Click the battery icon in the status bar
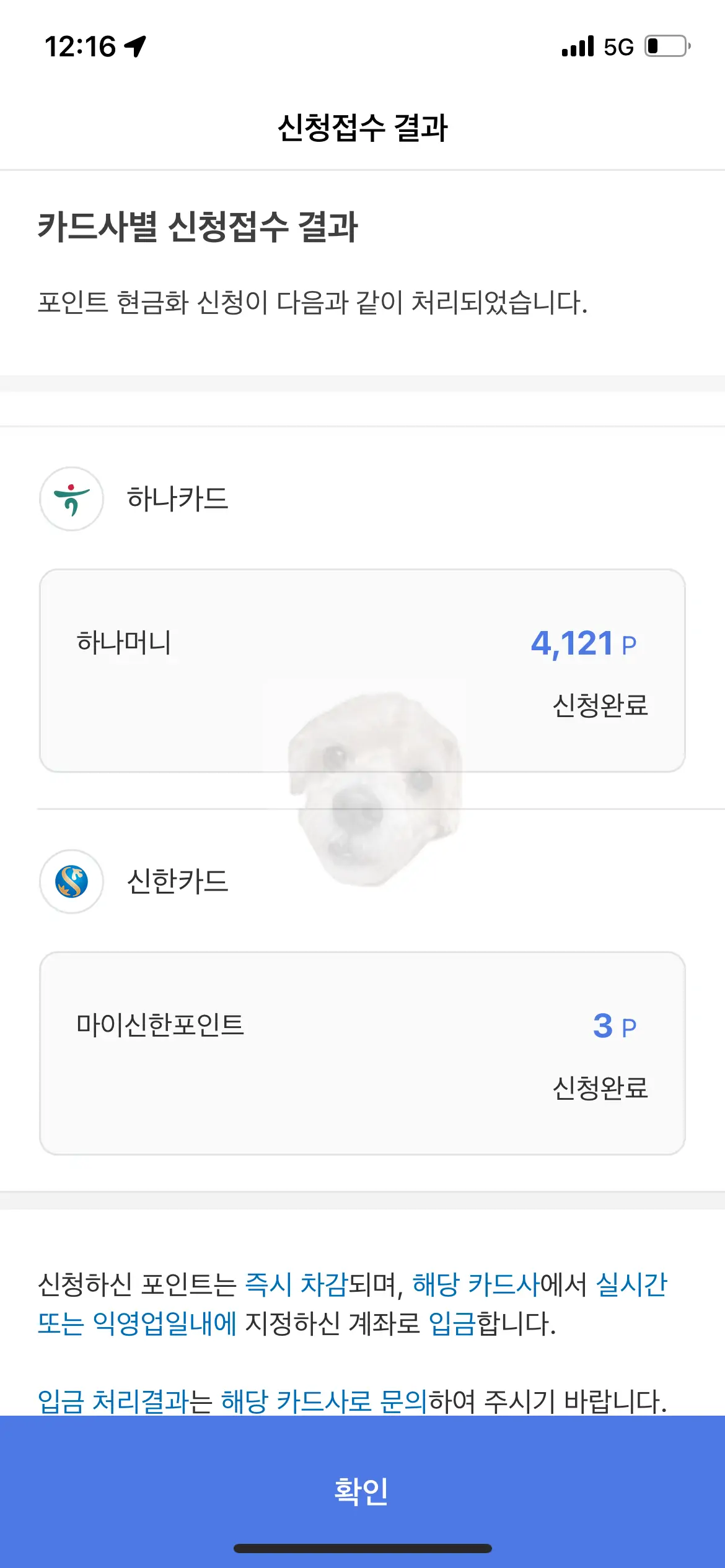 click(x=666, y=45)
